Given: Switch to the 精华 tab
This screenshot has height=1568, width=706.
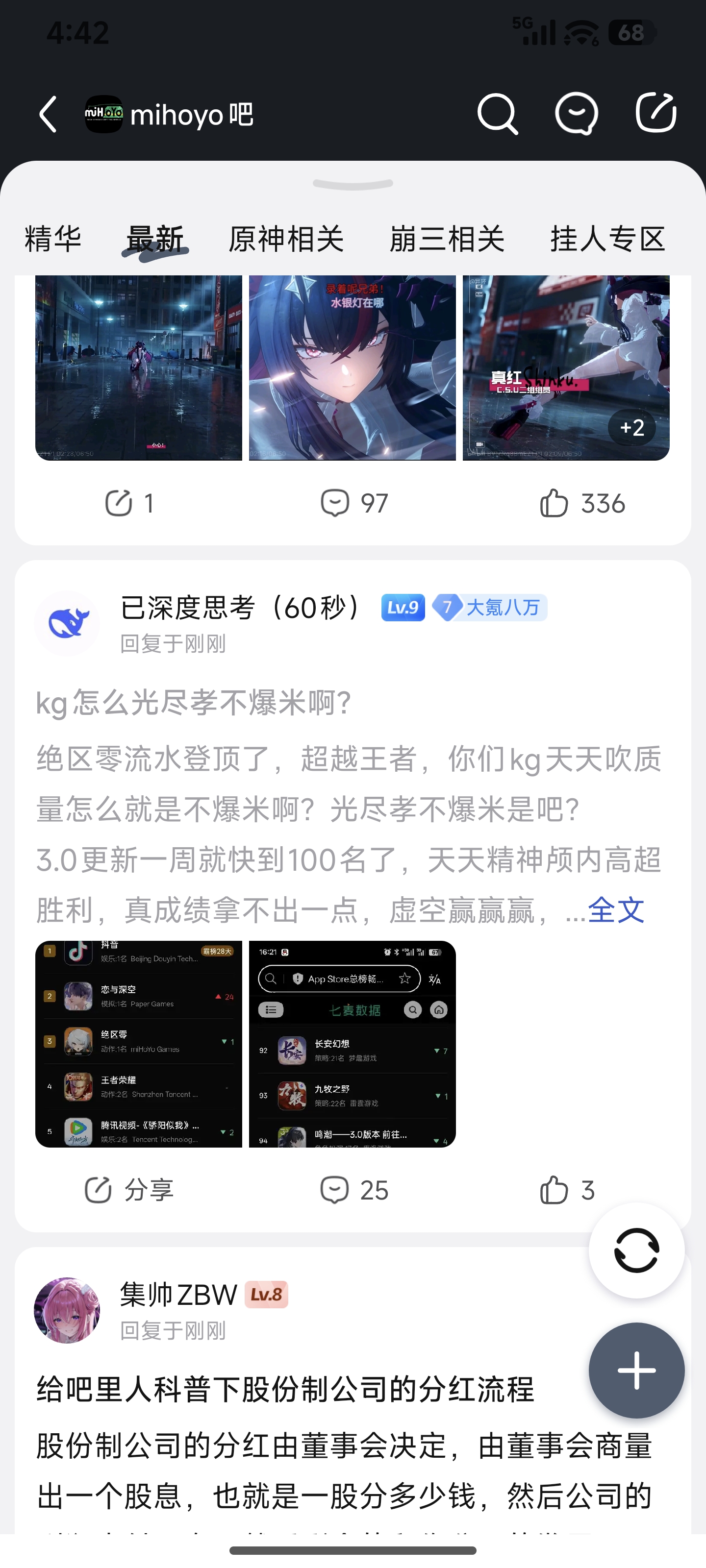Looking at the screenshot, I should (52, 238).
